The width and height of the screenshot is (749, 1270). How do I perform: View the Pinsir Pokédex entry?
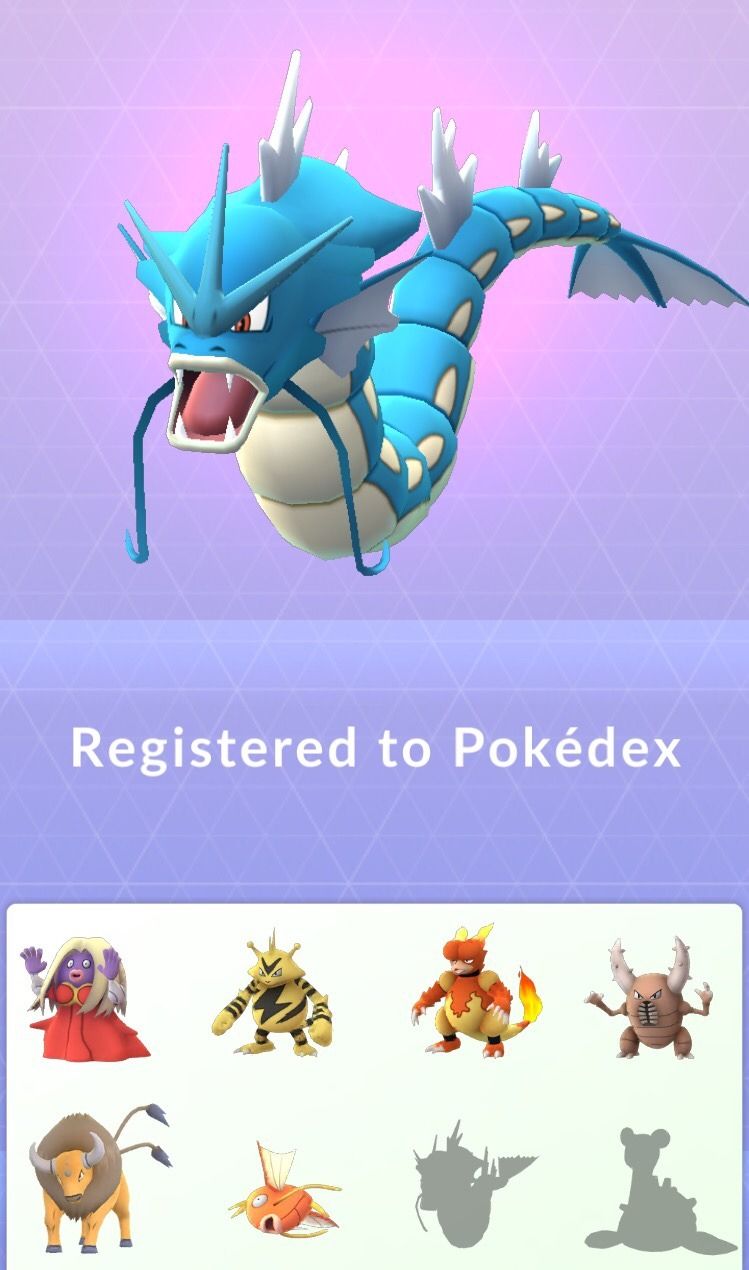pos(651,998)
